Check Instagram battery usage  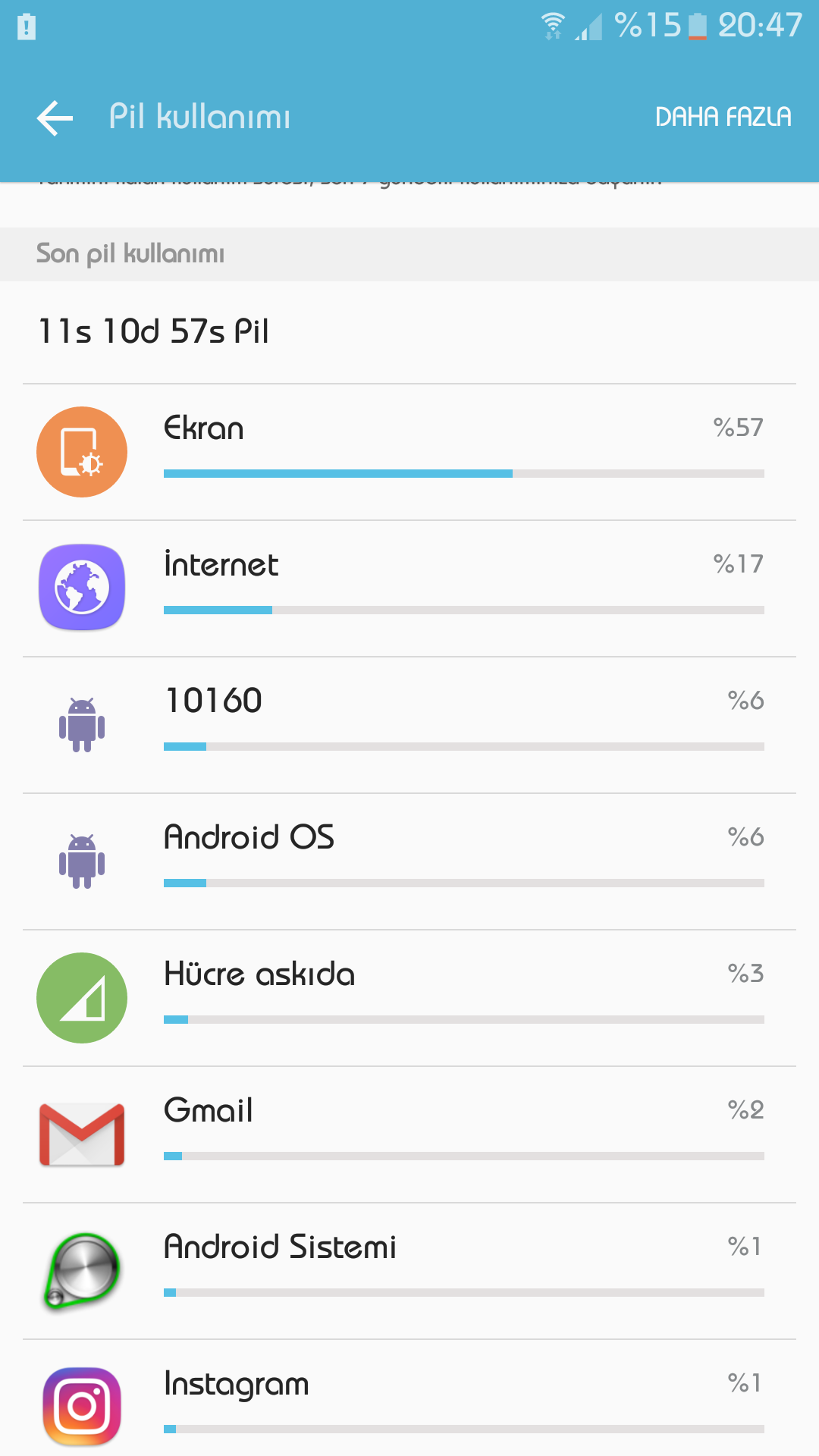coord(409,1403)
